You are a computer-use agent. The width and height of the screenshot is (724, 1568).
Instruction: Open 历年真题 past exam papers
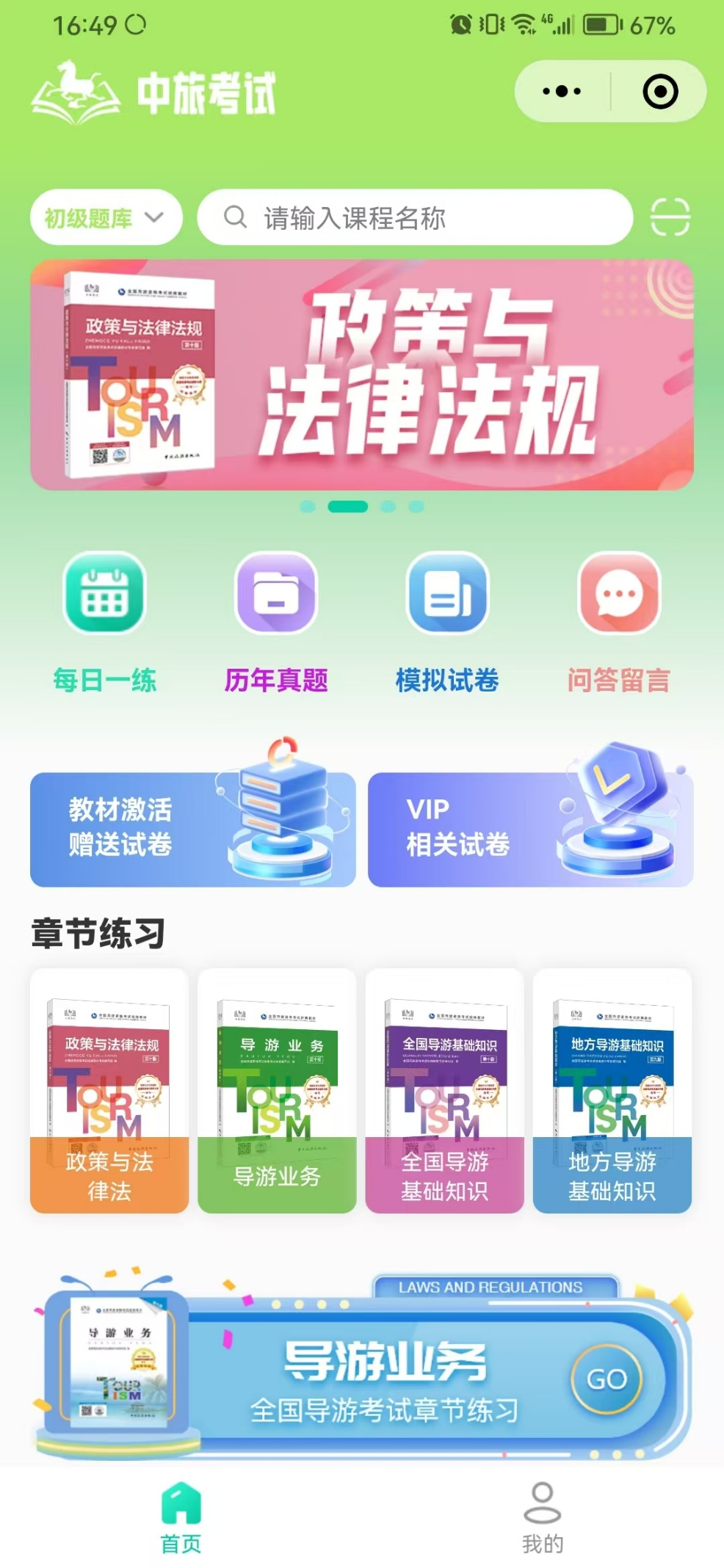coord(276,620)
